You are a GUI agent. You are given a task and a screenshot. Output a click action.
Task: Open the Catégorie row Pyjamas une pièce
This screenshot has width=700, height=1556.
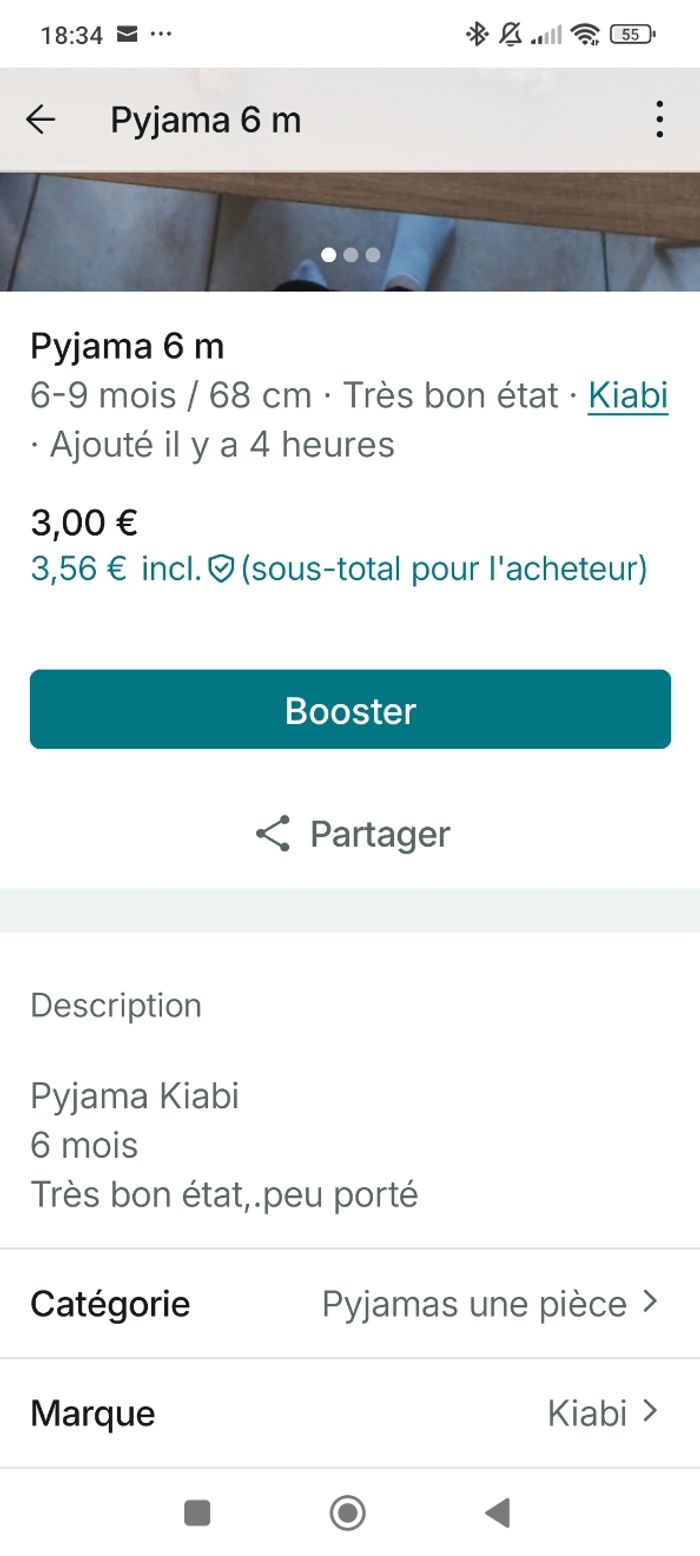click(350, 1303)
